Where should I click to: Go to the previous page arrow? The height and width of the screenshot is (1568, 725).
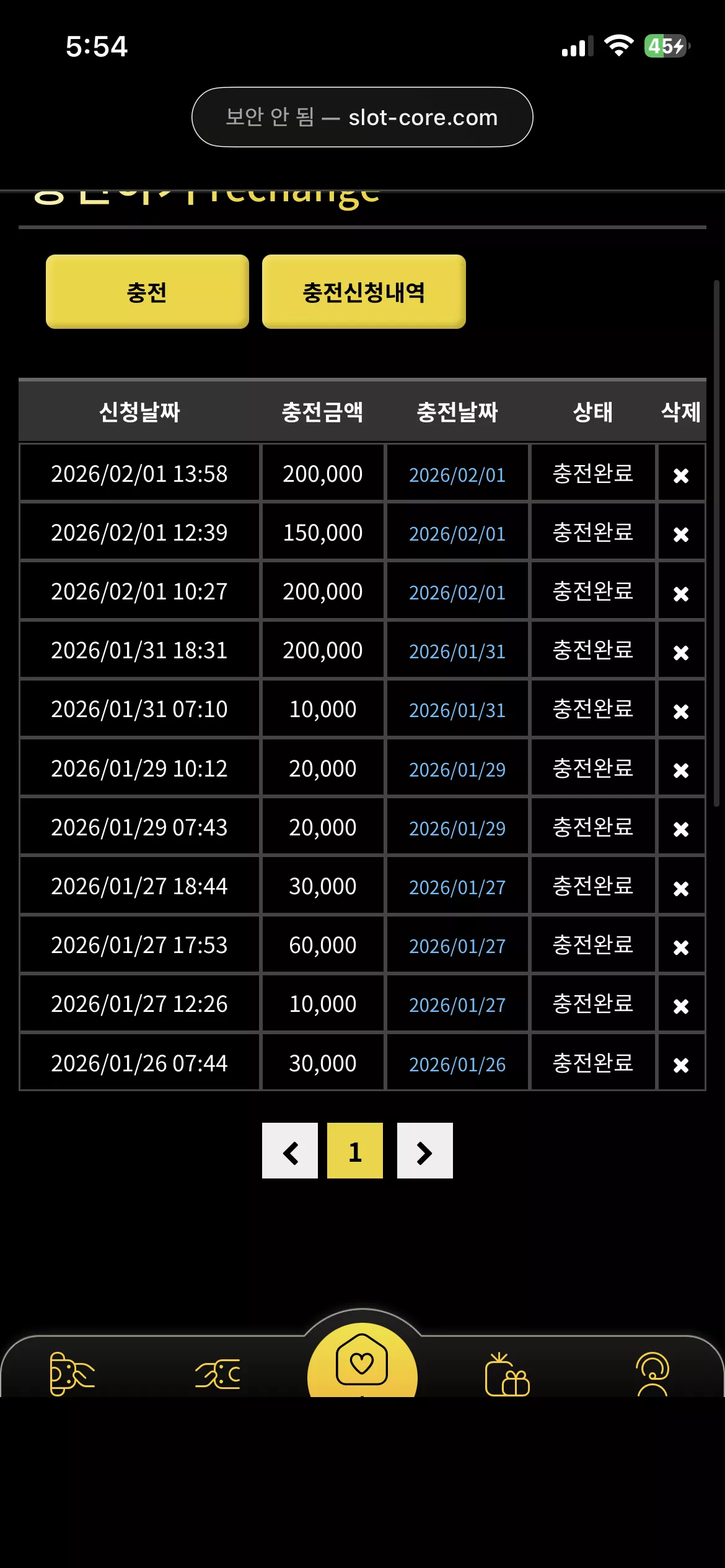[290, 1151]
